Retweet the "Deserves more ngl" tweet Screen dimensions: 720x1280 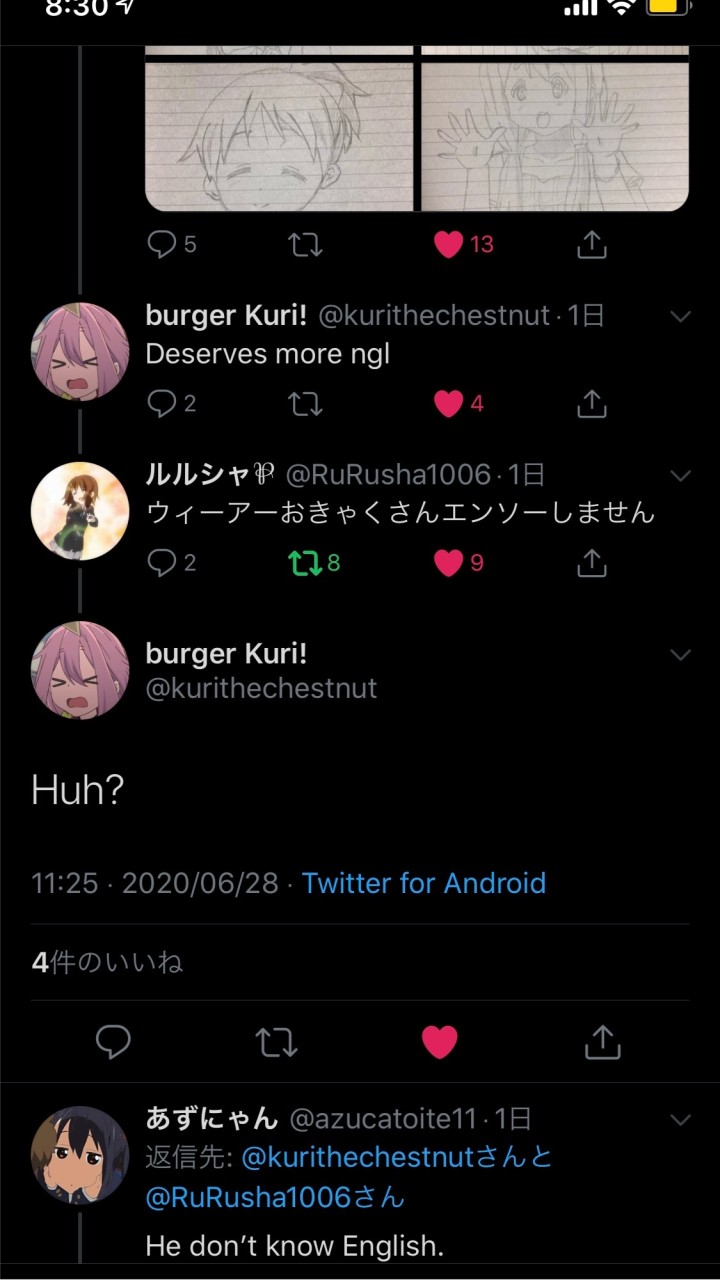coord(305,404)
